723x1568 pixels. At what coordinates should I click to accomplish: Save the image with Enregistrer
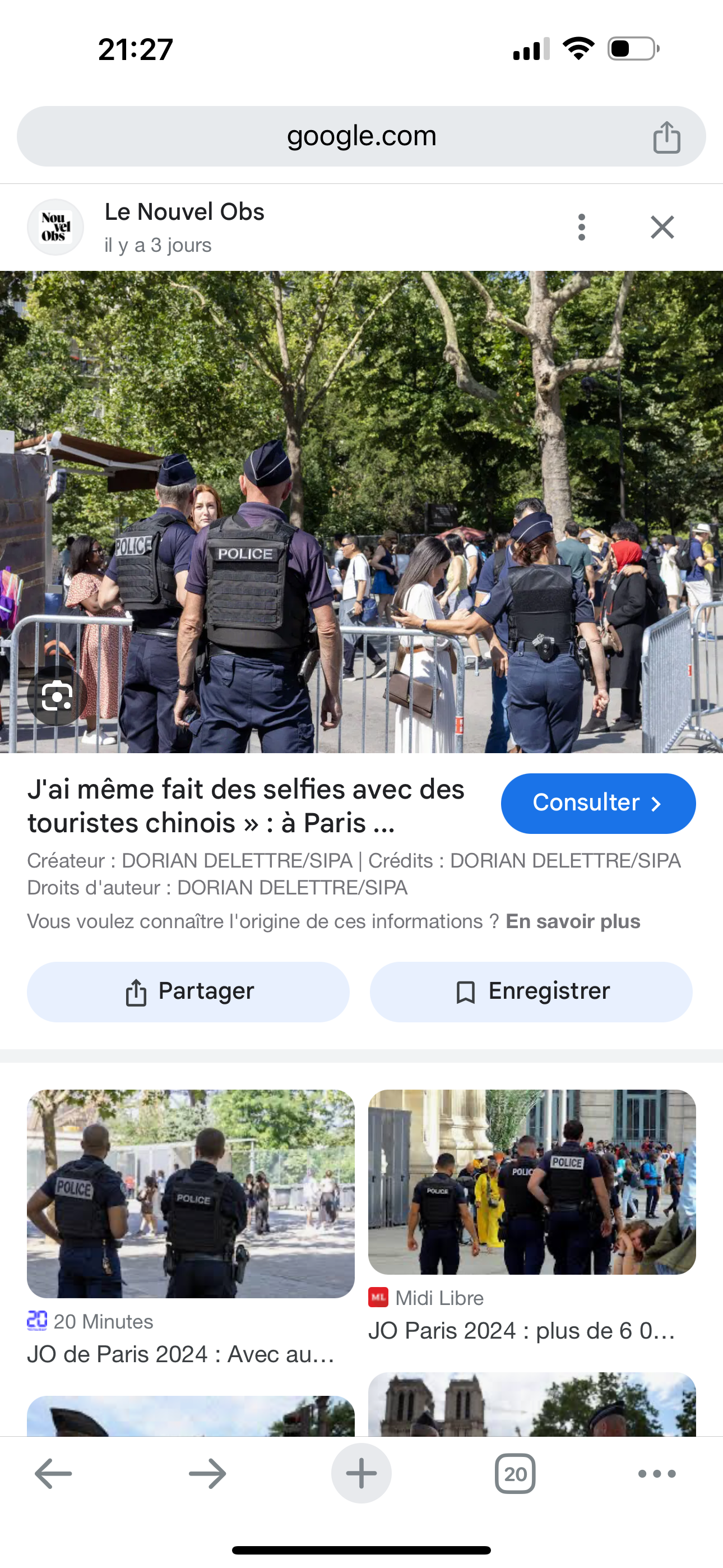click(x=531, y=991)
